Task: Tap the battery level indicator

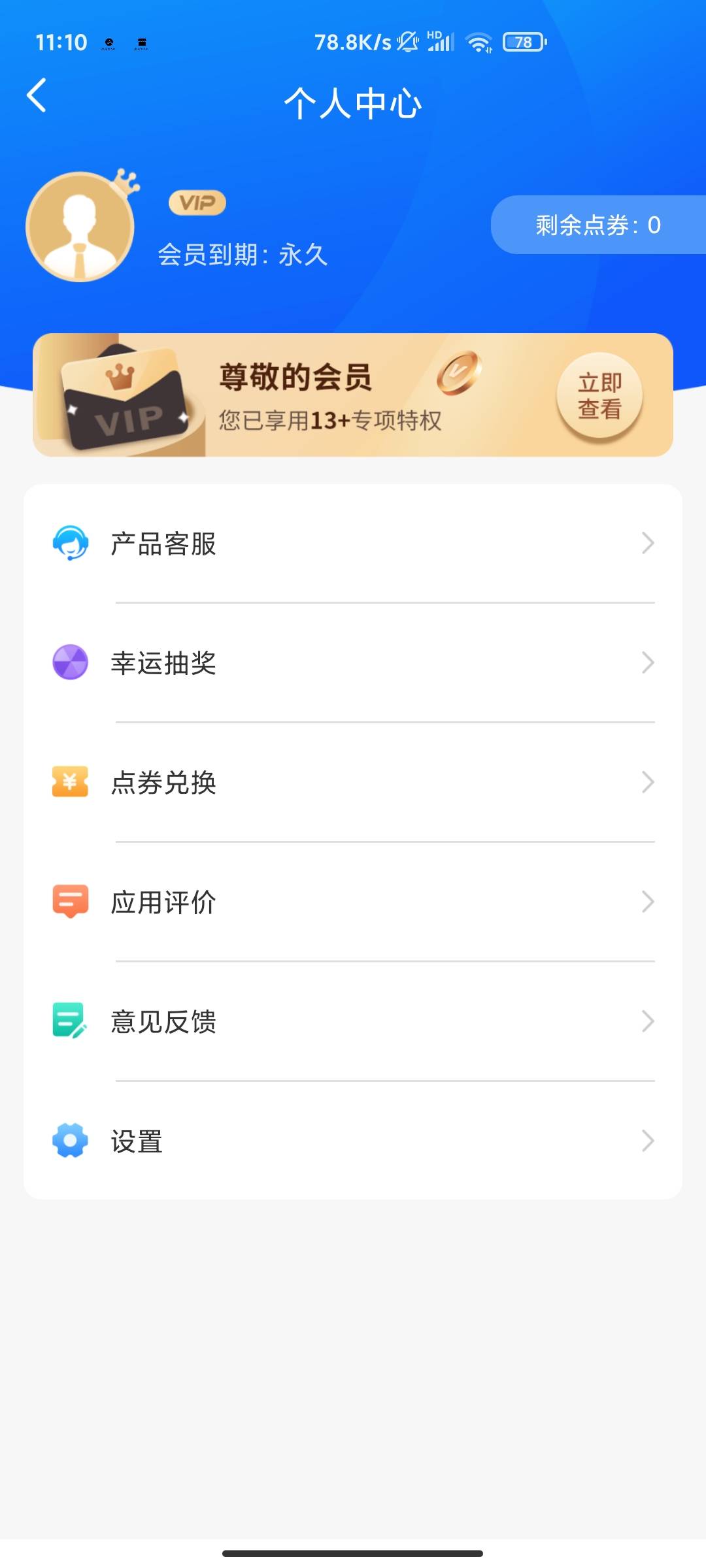Action: pos(522,41)
